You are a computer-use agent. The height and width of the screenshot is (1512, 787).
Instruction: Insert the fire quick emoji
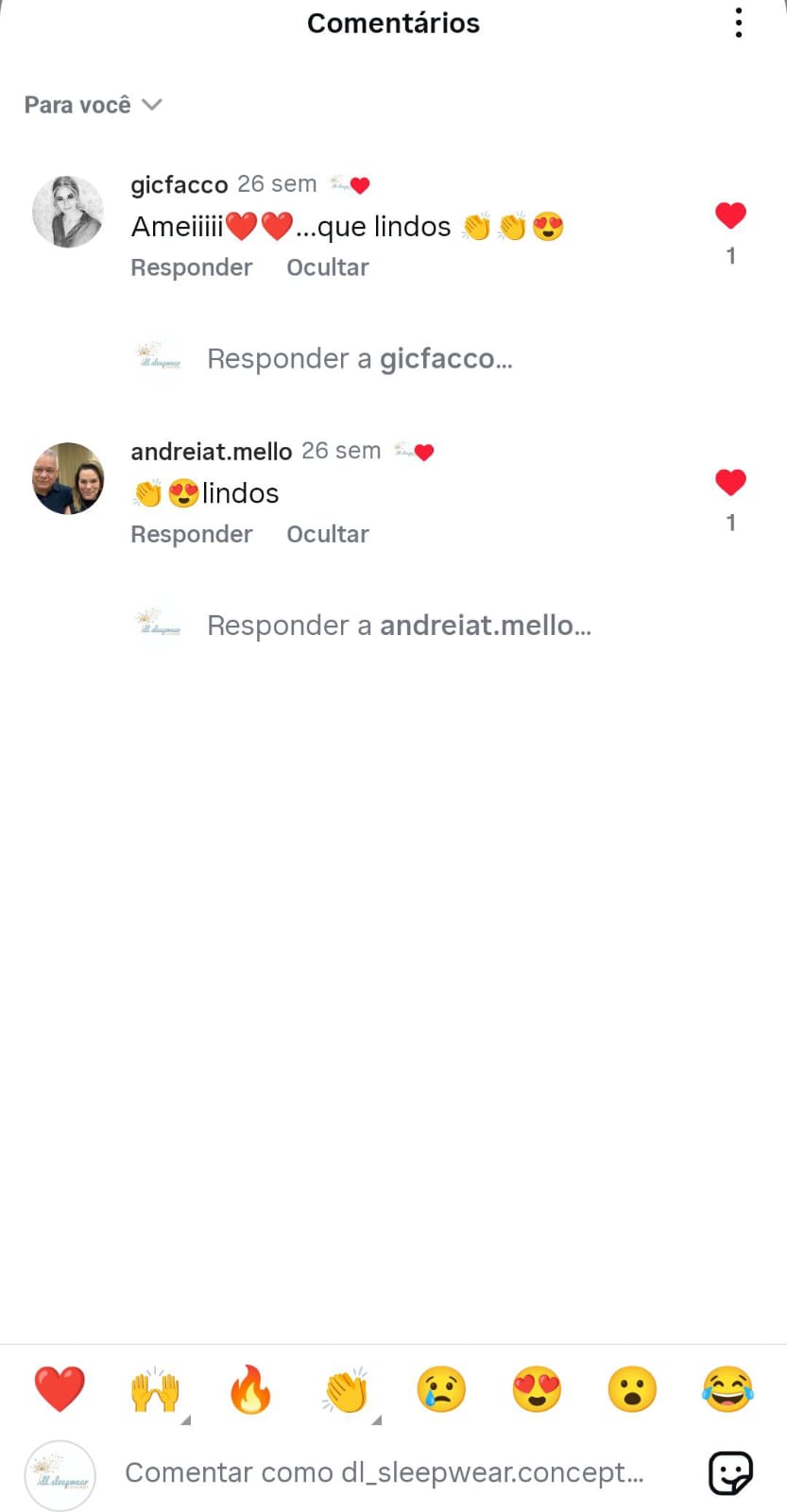250,1389
